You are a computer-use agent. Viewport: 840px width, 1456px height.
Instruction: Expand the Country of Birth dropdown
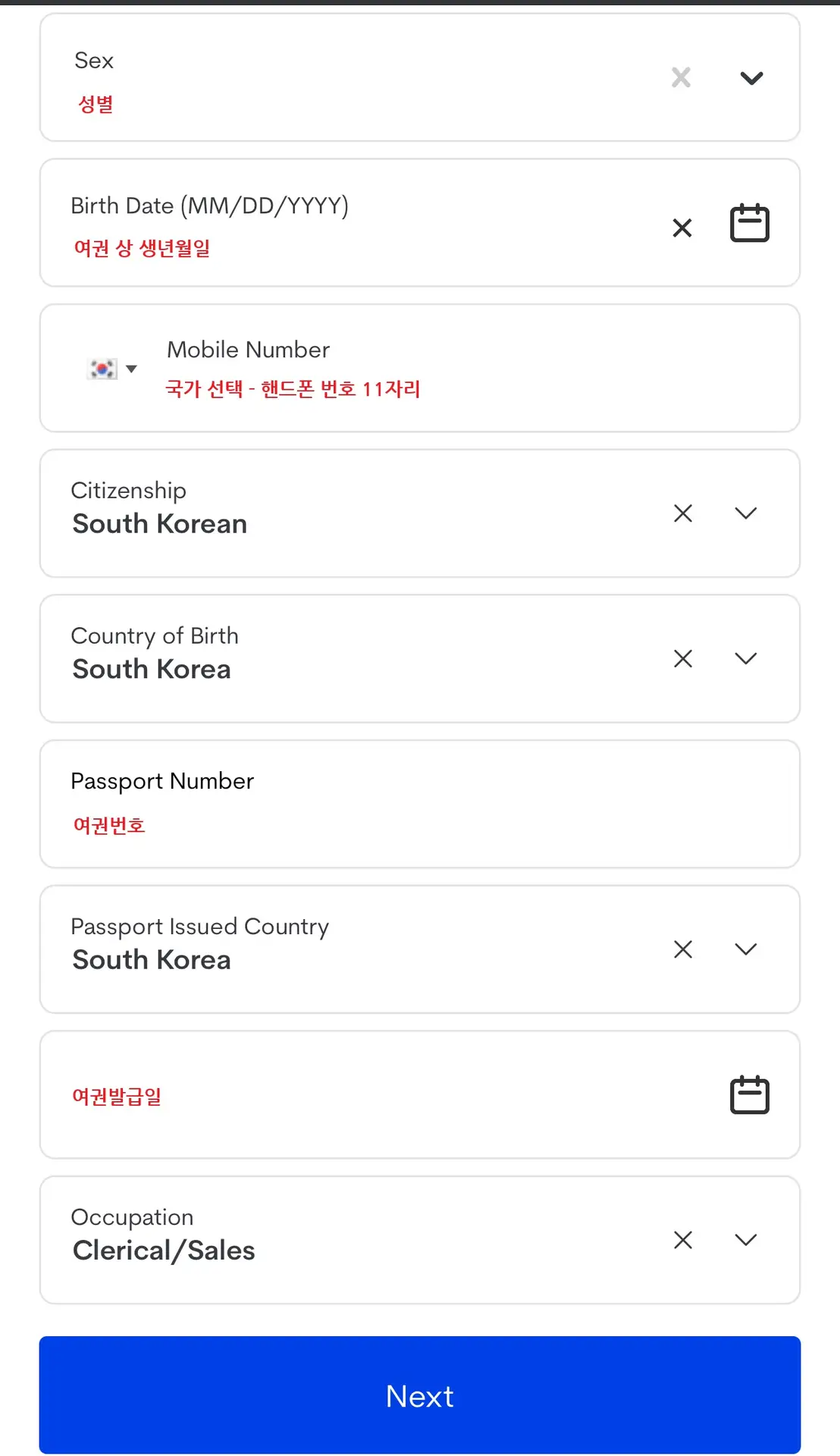tap(746, 658)
